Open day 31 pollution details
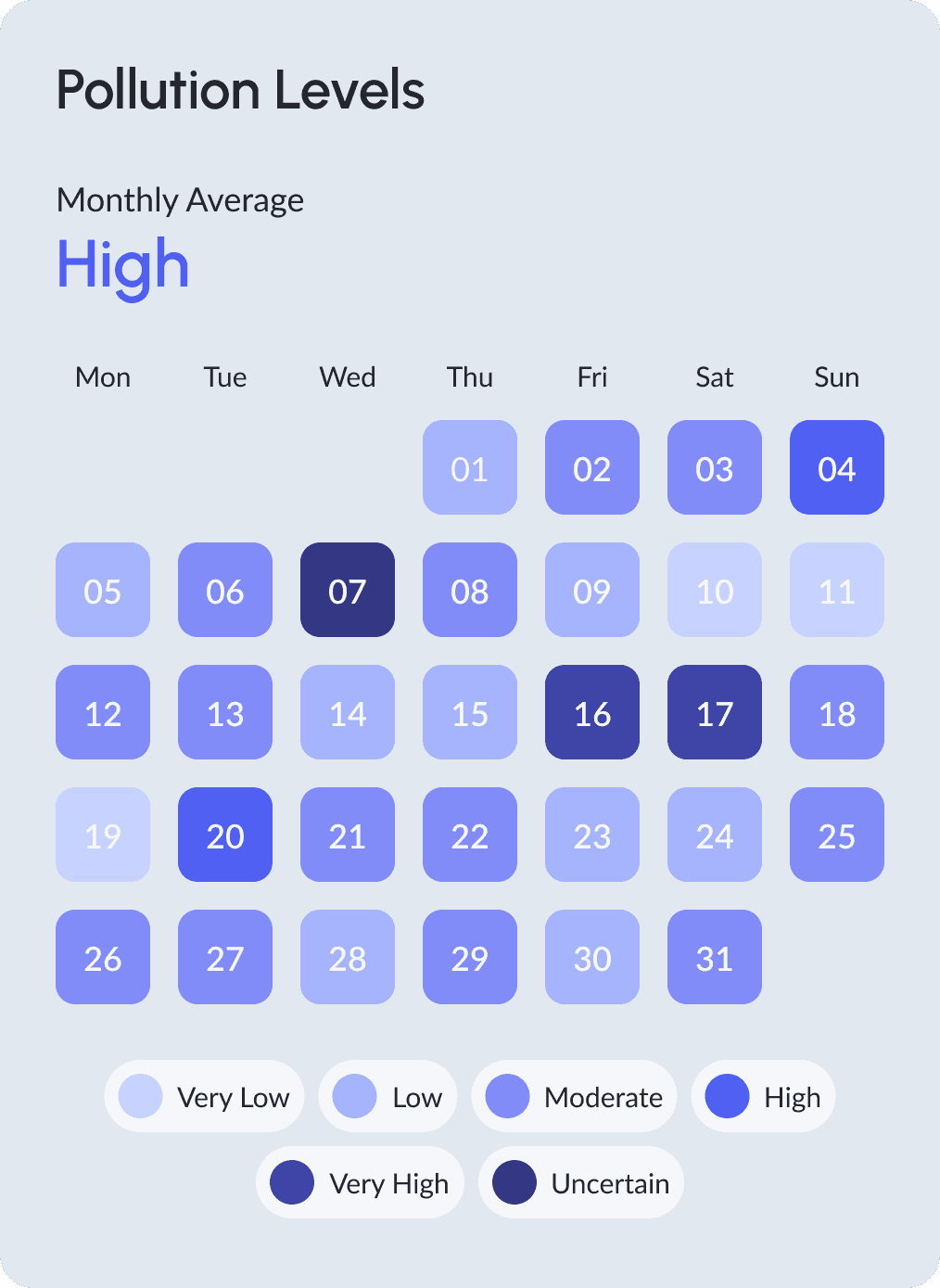 pos(715,957)
